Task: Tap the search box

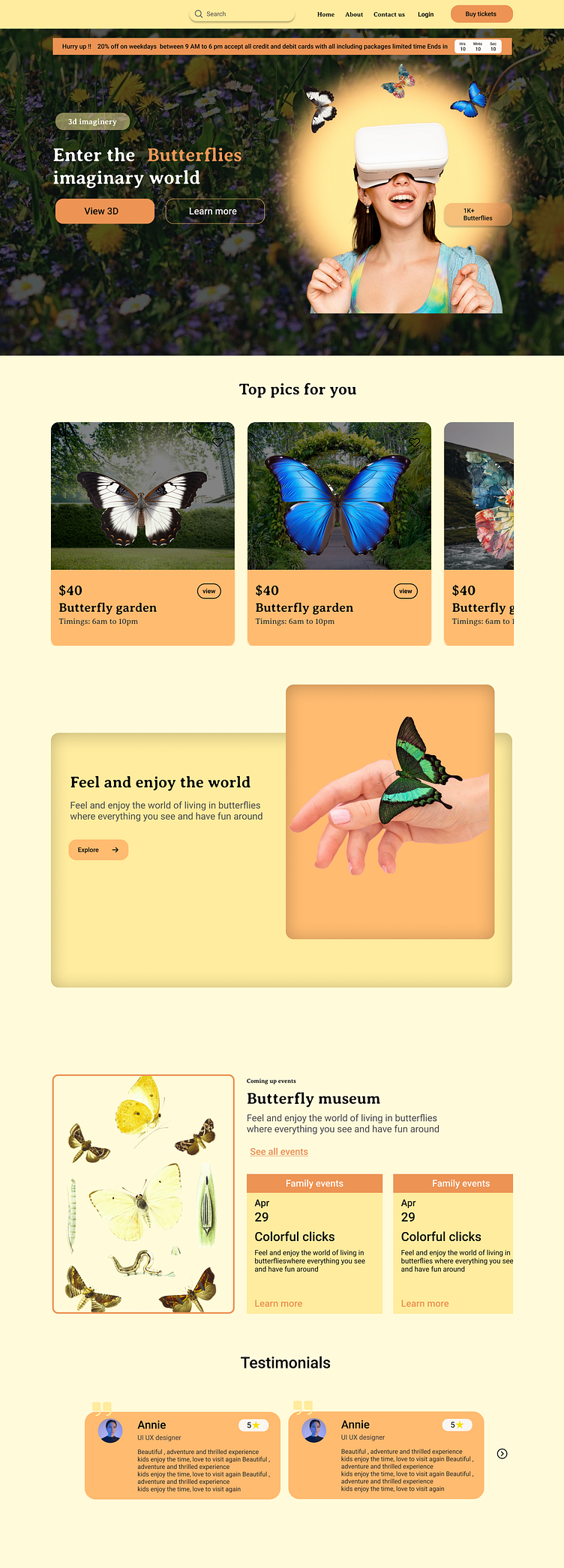Action: (x=241, y=14)
